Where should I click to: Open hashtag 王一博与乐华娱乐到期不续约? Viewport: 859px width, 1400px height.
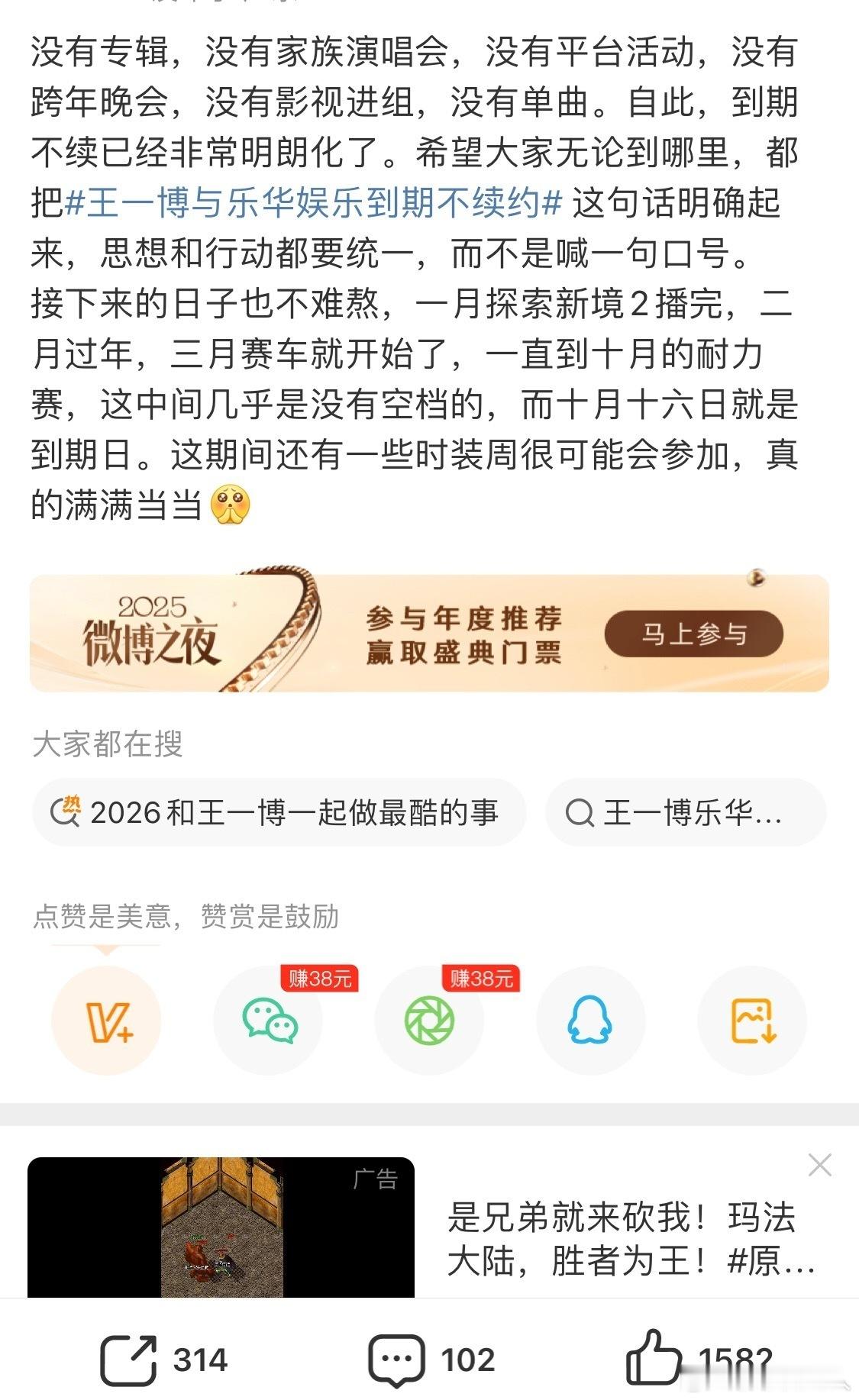[x=313, y=201]
